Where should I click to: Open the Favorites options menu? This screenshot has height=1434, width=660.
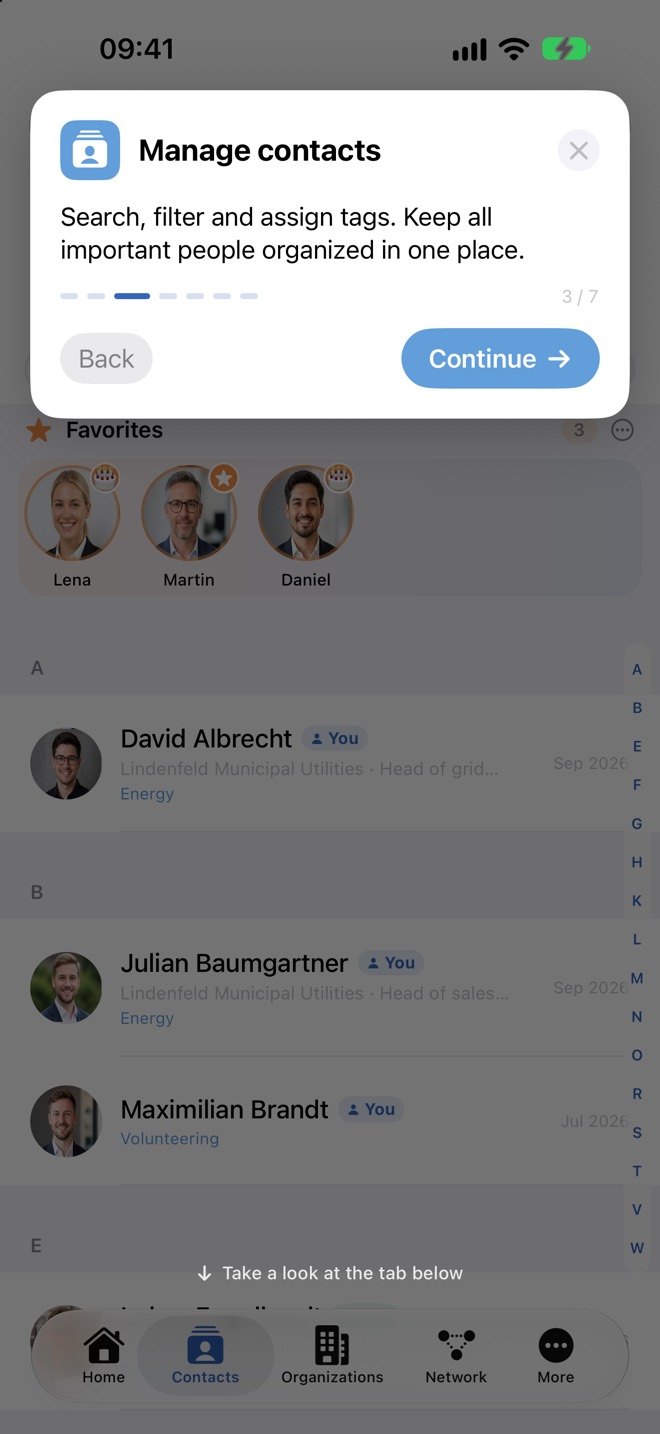(x=622, y=431)
